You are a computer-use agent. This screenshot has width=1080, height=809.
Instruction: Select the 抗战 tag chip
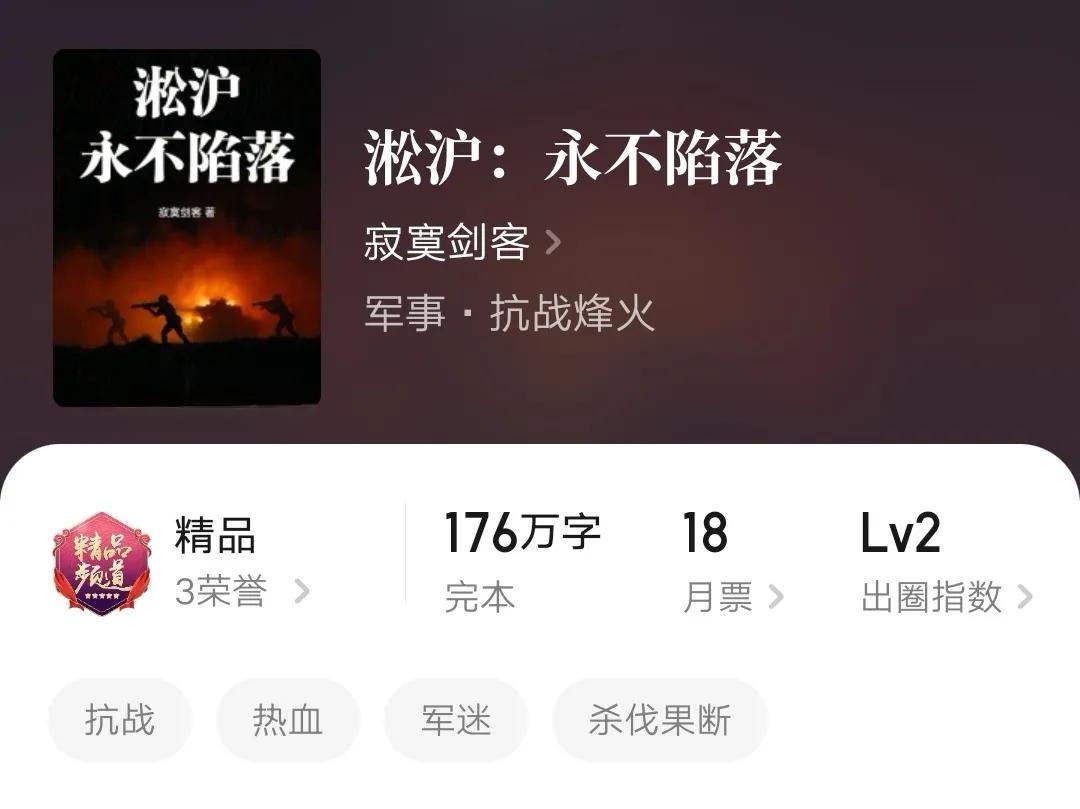point(120,720)
